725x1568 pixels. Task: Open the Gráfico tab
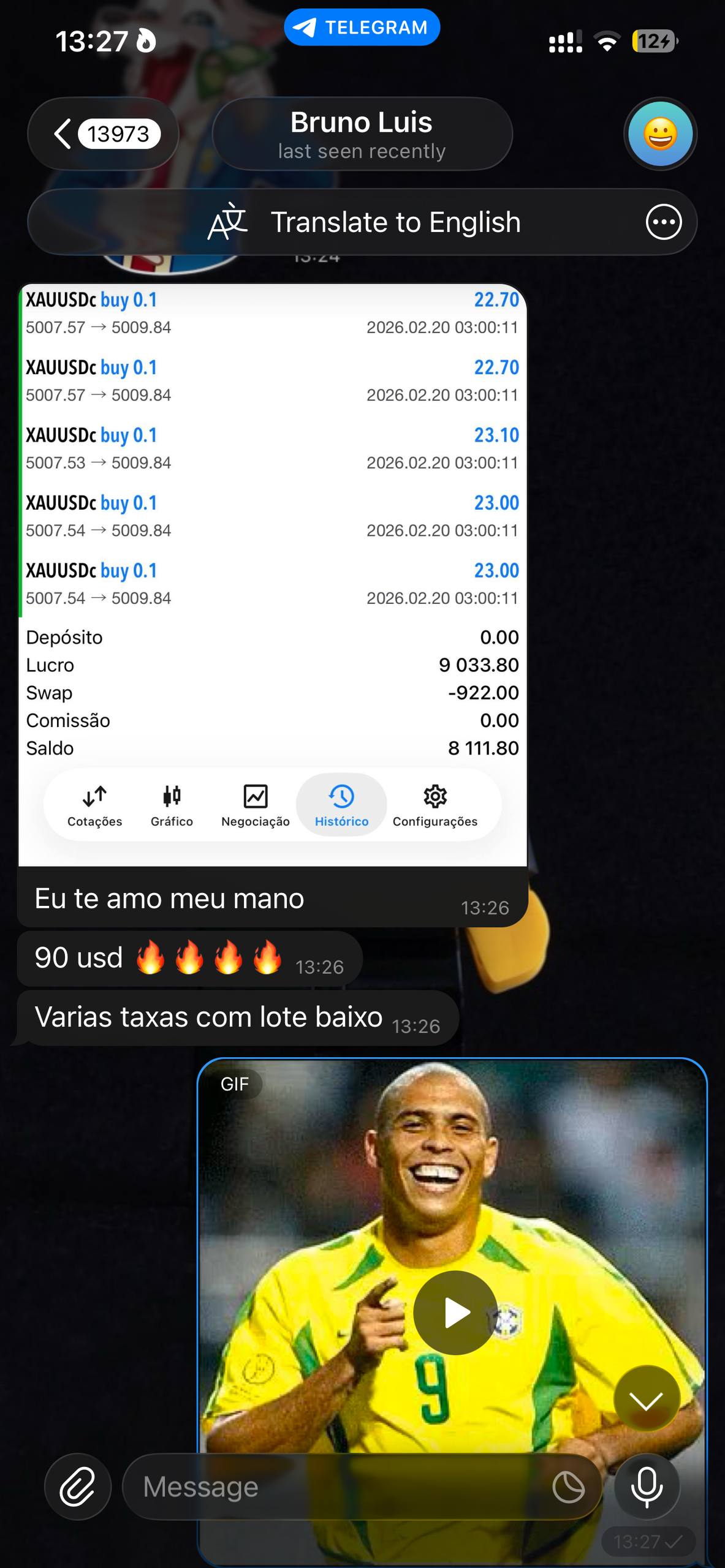coord(171,805)
